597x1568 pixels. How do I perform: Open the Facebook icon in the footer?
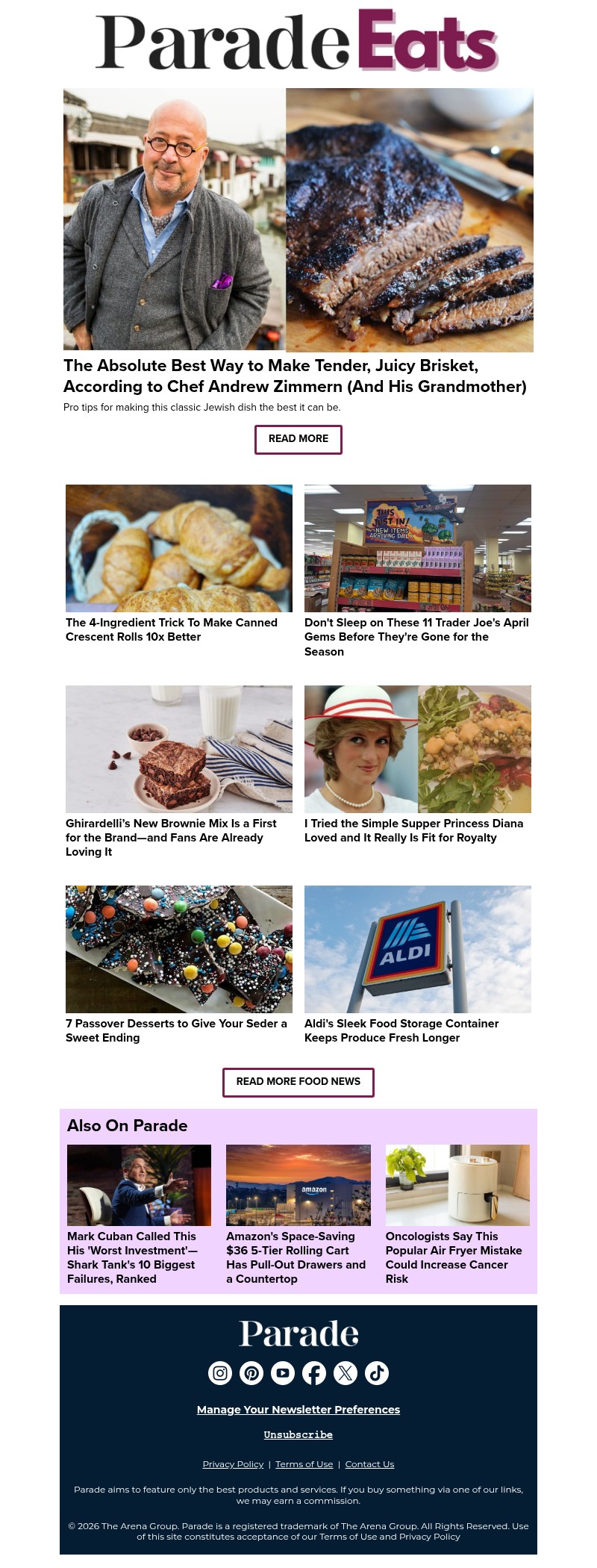(x=314, y=1373)
